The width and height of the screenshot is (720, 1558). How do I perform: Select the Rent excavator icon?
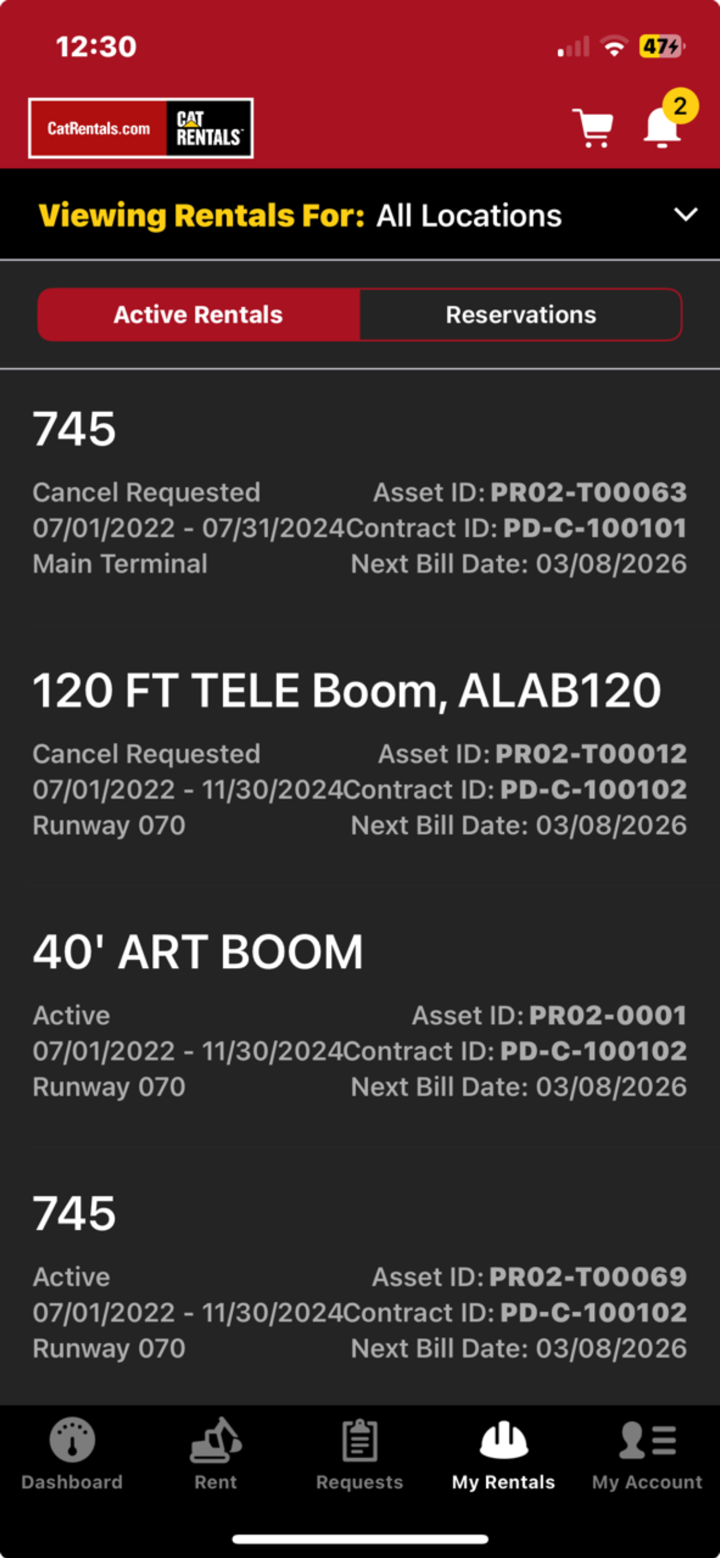[215, 1450]
